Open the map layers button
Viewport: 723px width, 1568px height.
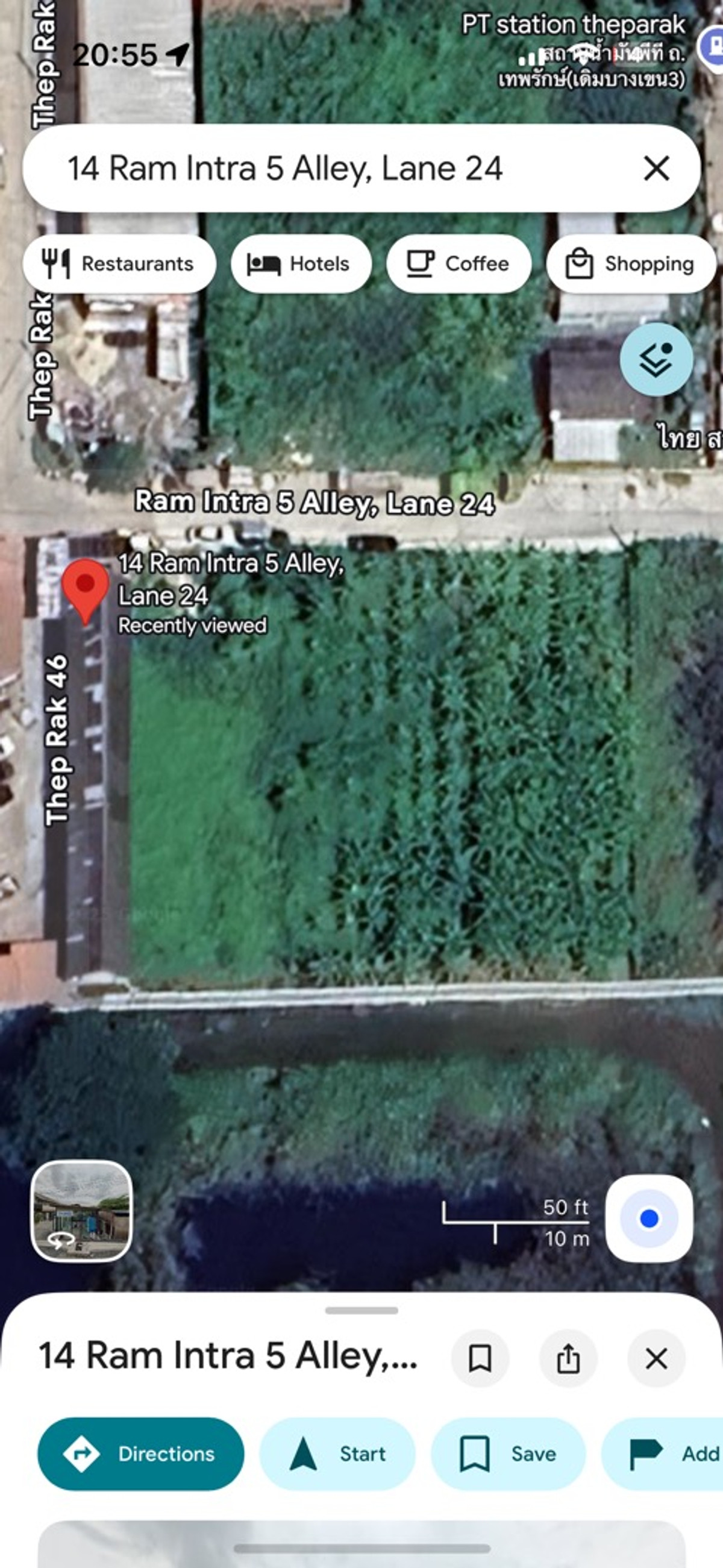tap(656, 360)
